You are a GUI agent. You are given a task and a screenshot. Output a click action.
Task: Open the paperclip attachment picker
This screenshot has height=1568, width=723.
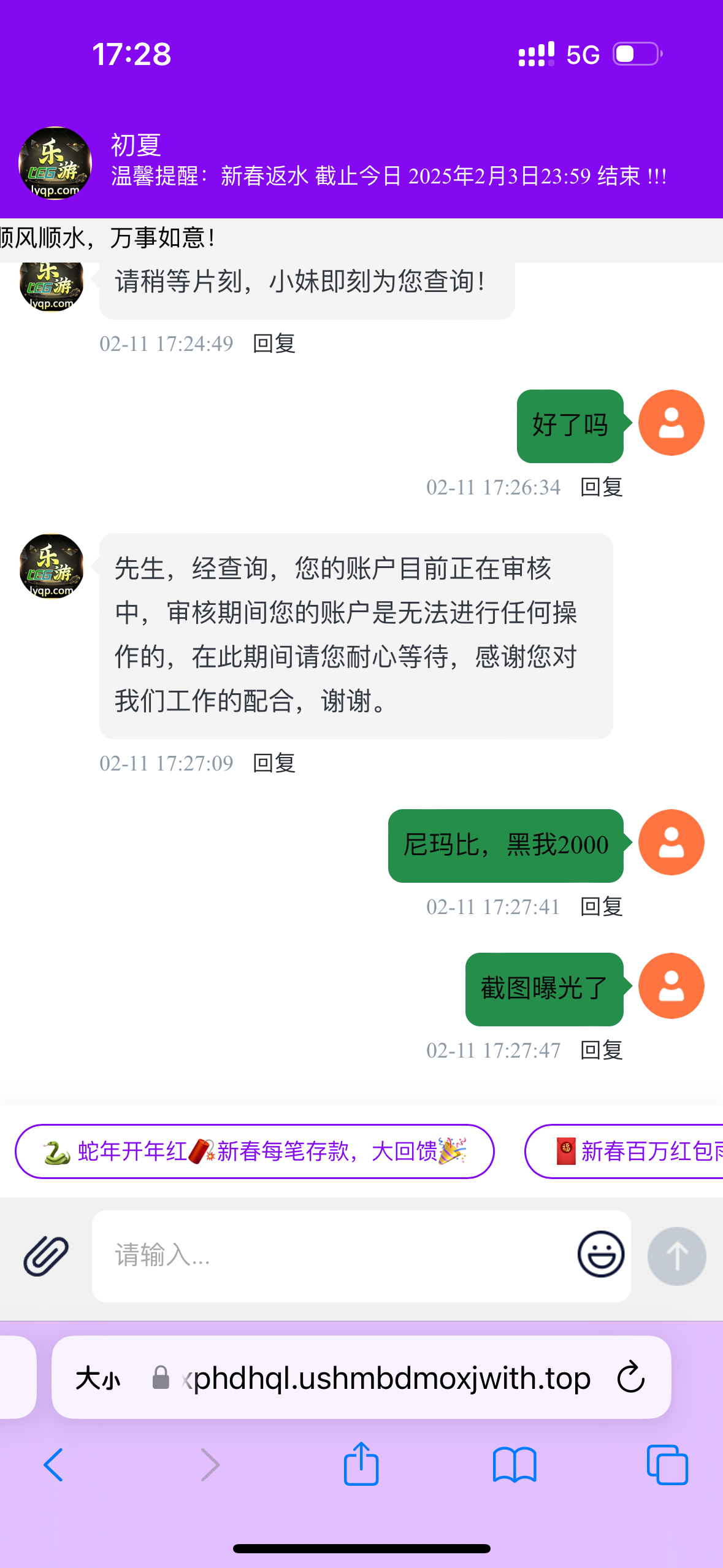point(43,1255)
